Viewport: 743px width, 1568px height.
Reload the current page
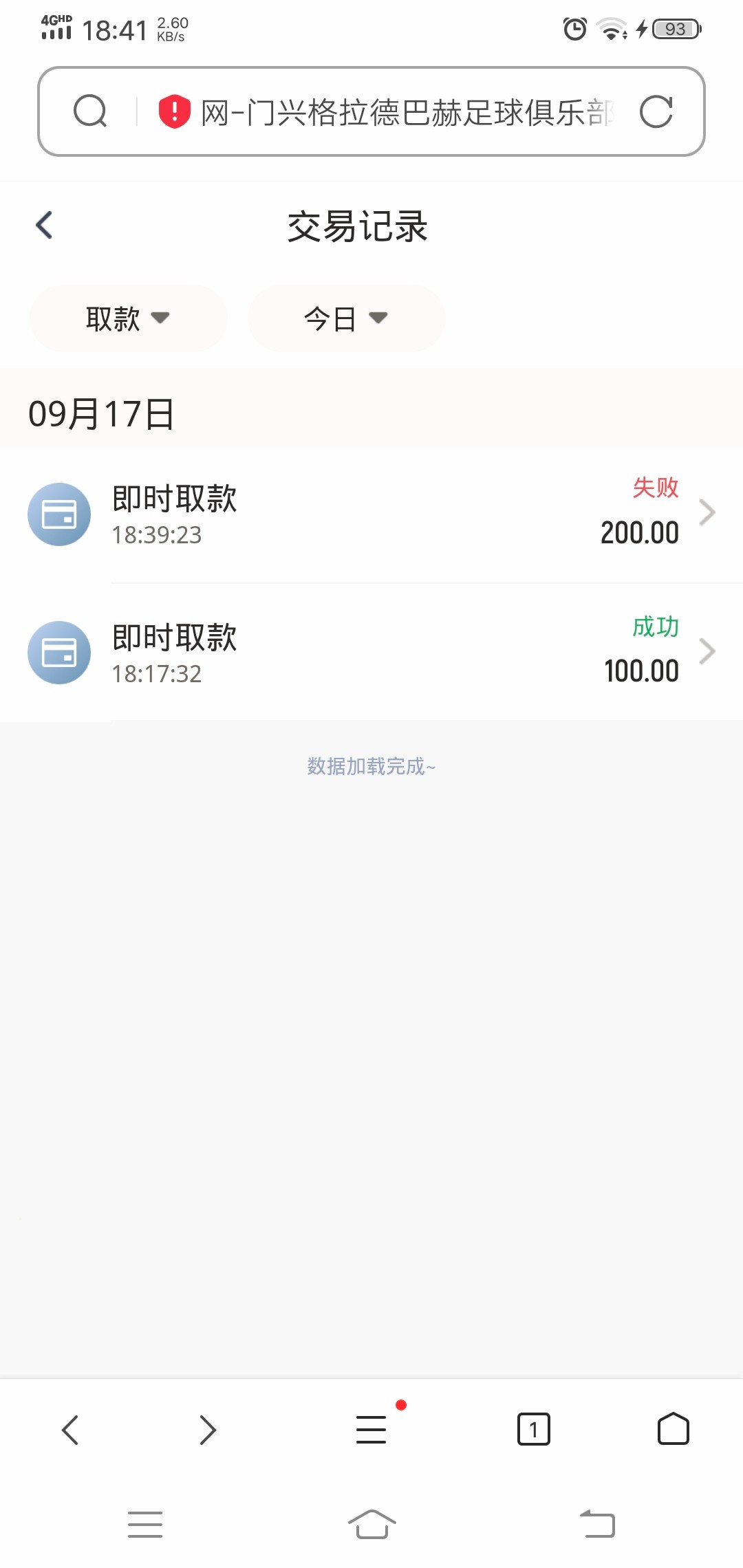point(656,111)
